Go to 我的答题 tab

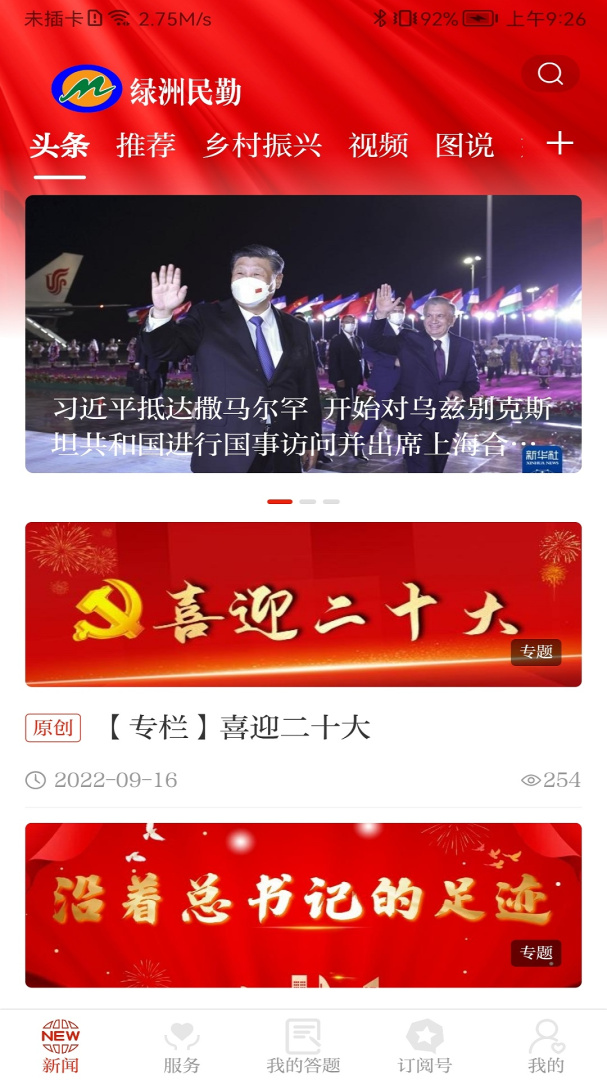tap(303, 1046)
